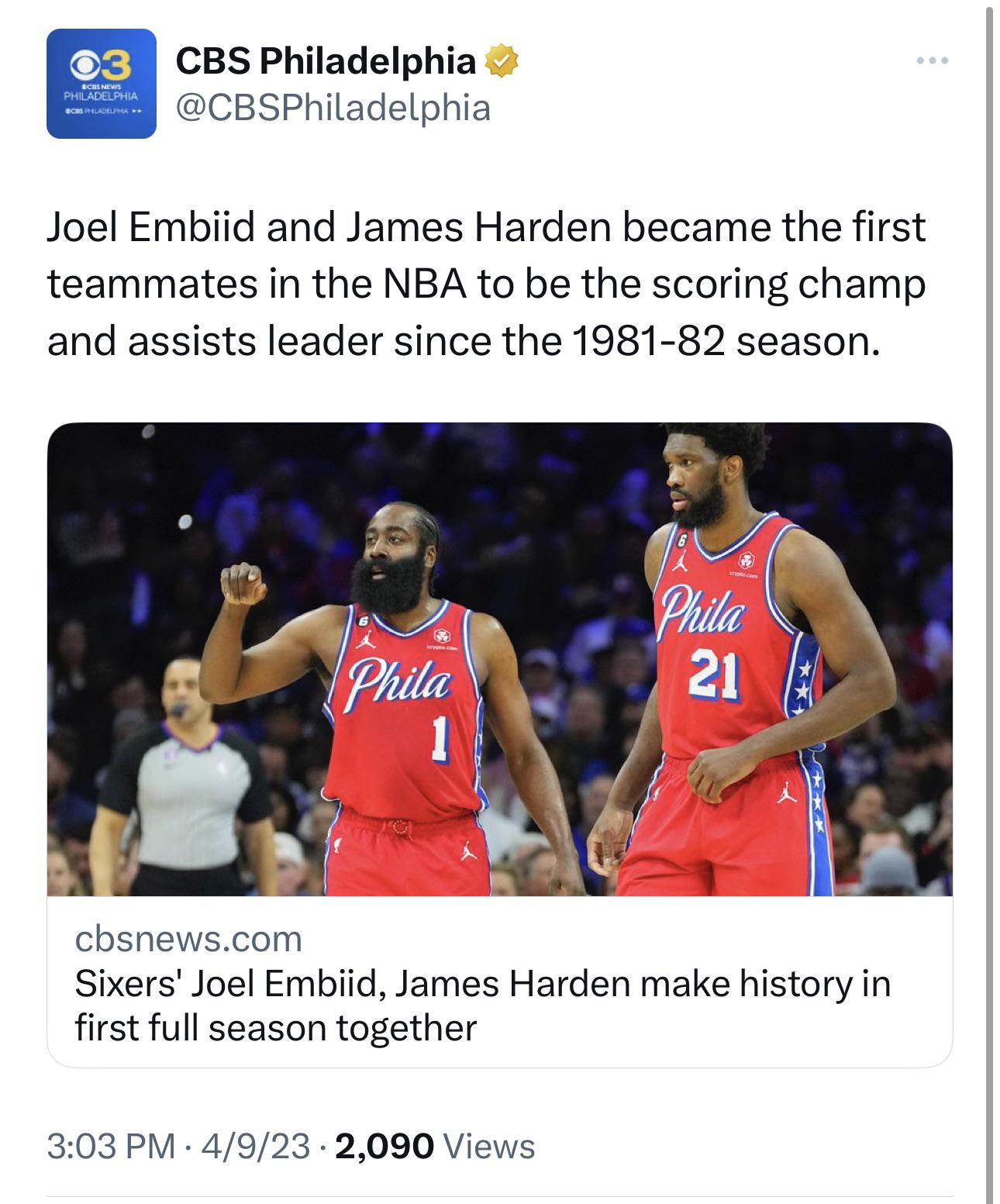
Task: Open the cbsnews.com article card
Action: (499, 981)
